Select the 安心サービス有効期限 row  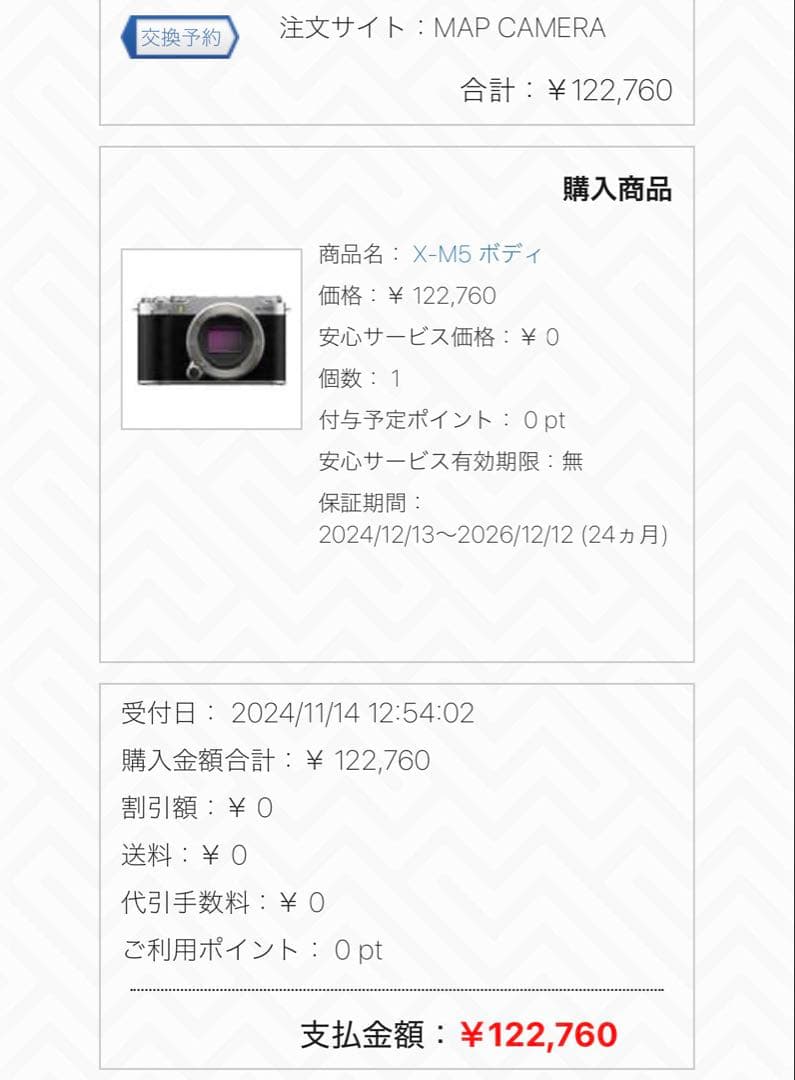(452, 461)
